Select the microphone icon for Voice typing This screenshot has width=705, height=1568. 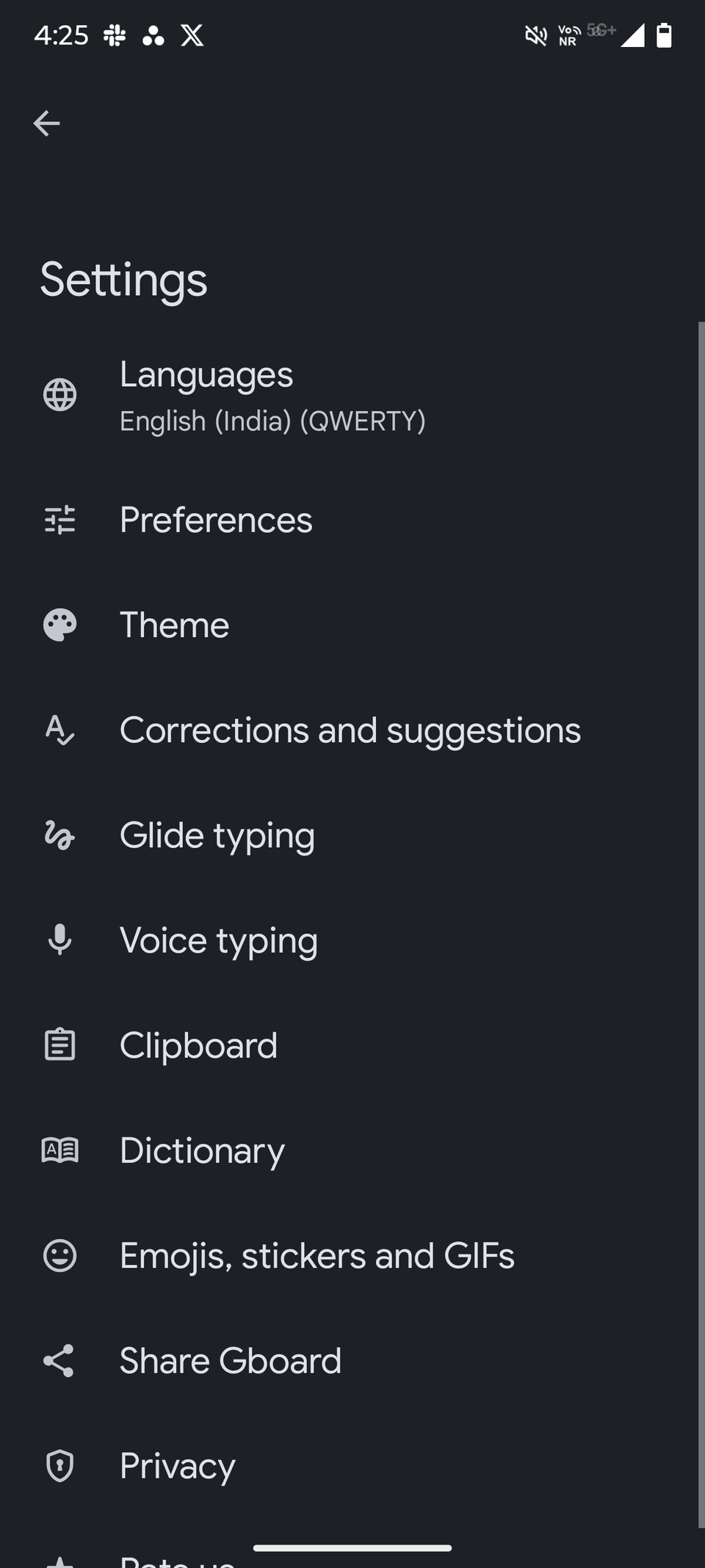click(x=59, y=940)
